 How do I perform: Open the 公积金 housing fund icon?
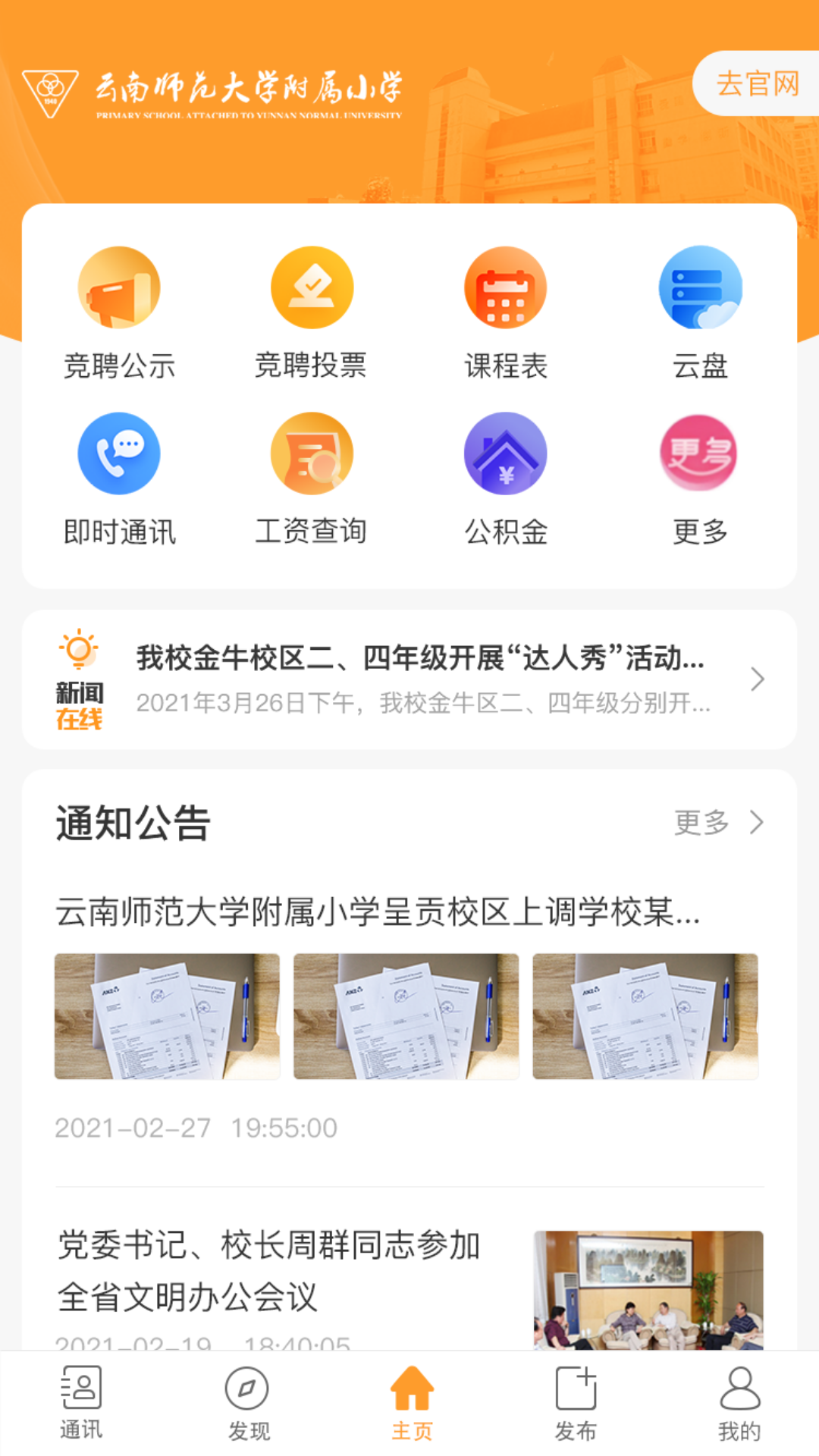(x=506, y=453)
